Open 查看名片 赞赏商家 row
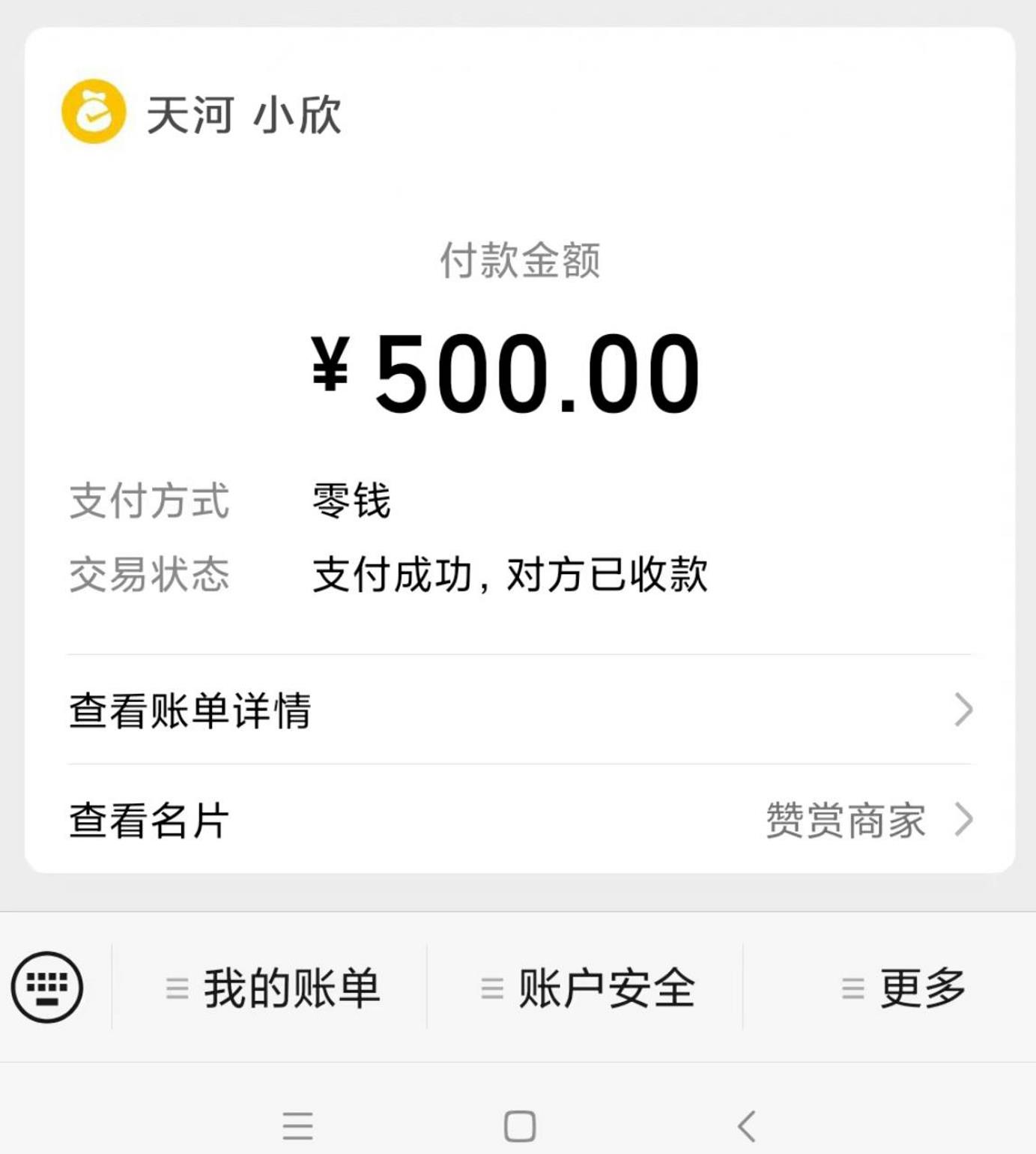1036x1154 pixels. [518, 820]
